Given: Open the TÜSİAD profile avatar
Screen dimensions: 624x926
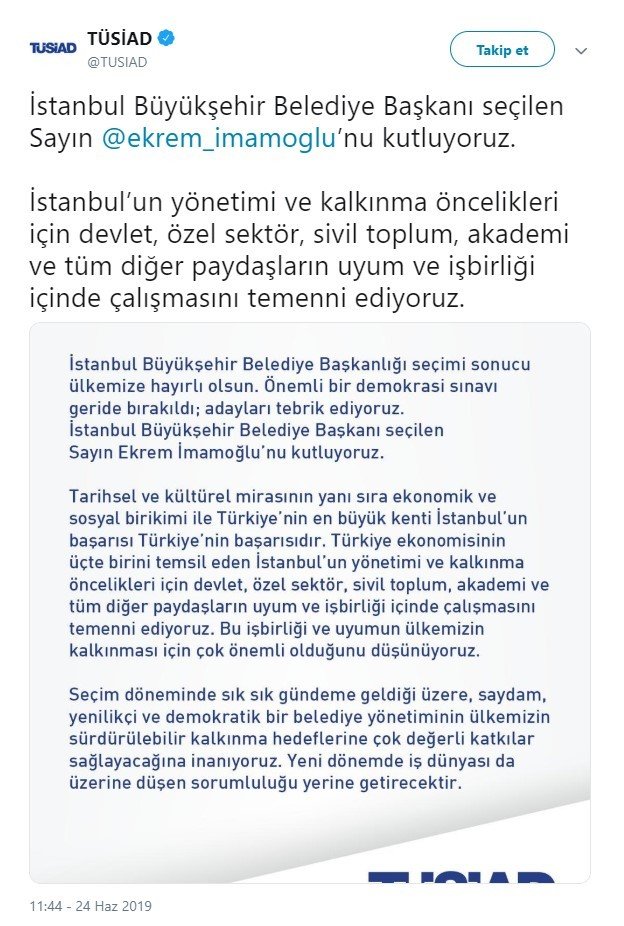Looking at the screenshot, I should point(52,48).
